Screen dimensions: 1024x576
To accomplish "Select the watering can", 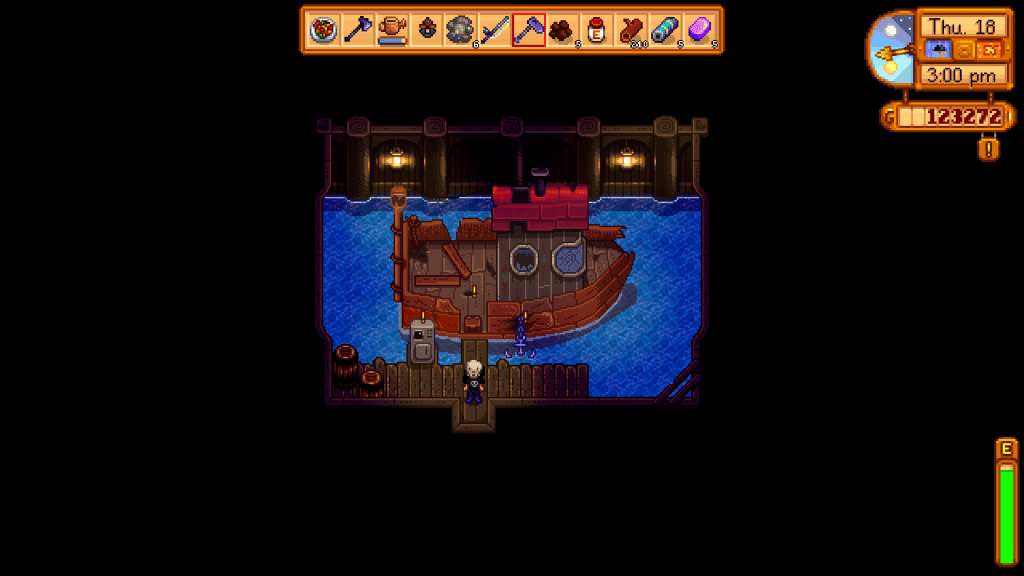I will click(x=392, y=30).
